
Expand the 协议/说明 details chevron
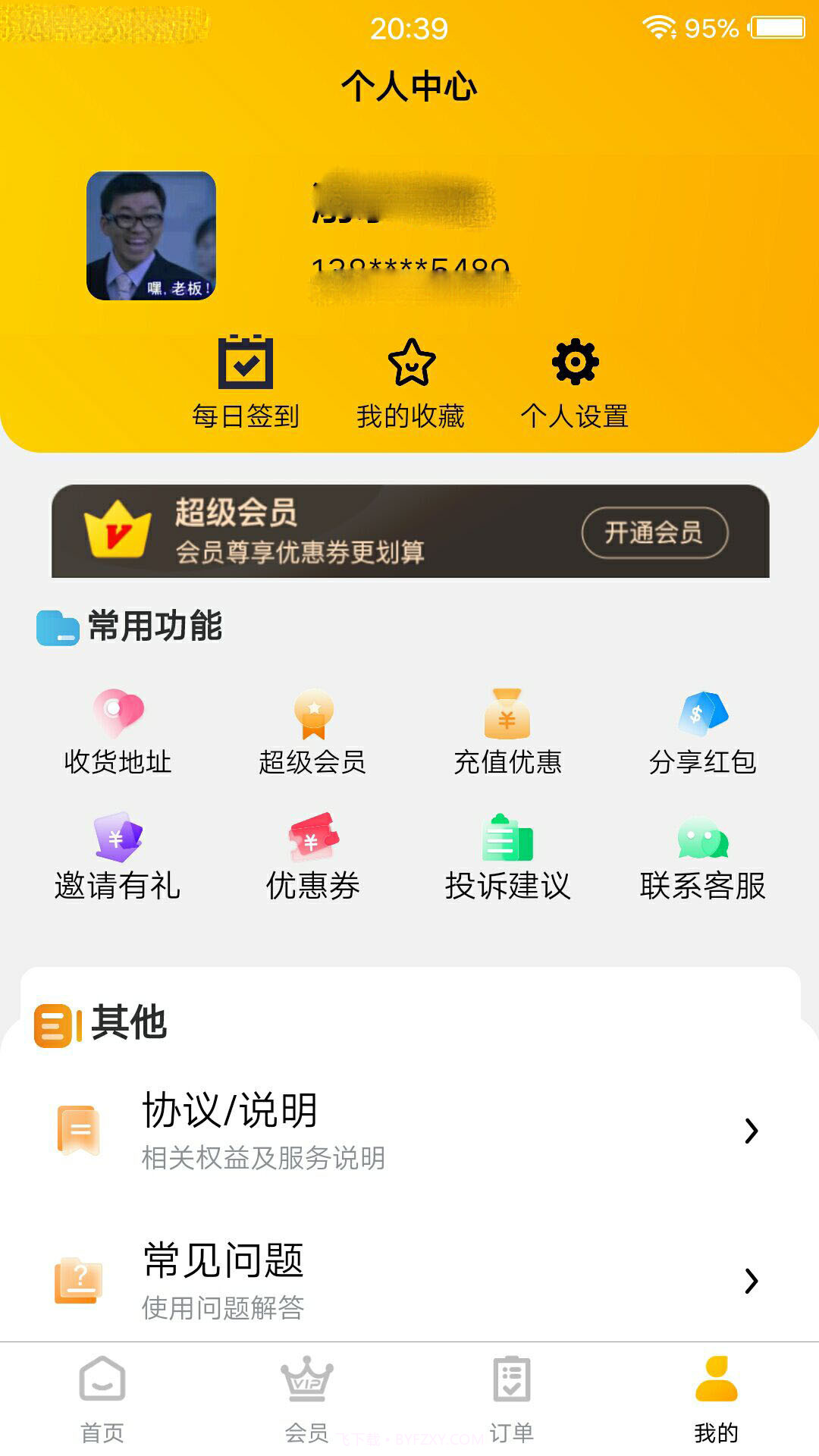pos(751,1130)
